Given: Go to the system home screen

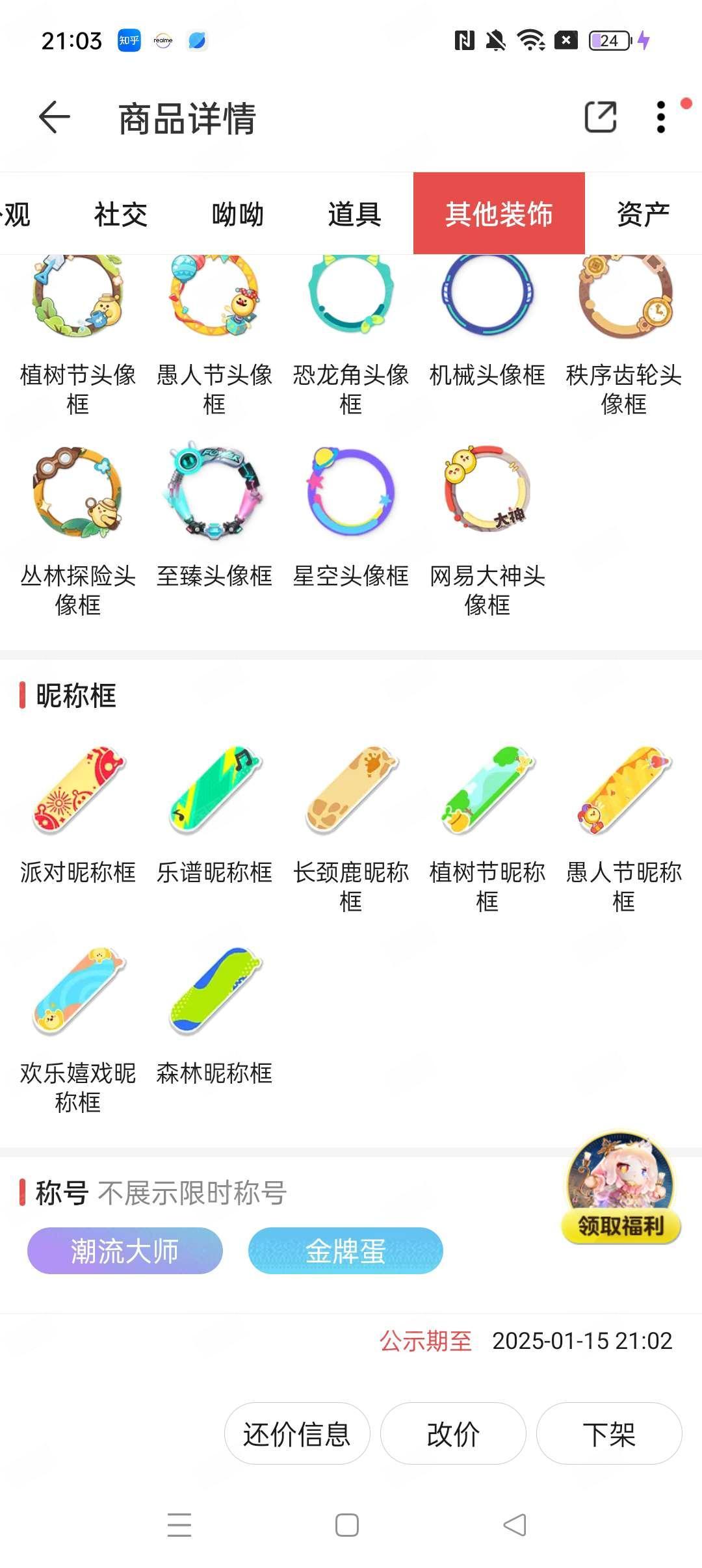Looking at the screenshot, I should point(347,1524).
